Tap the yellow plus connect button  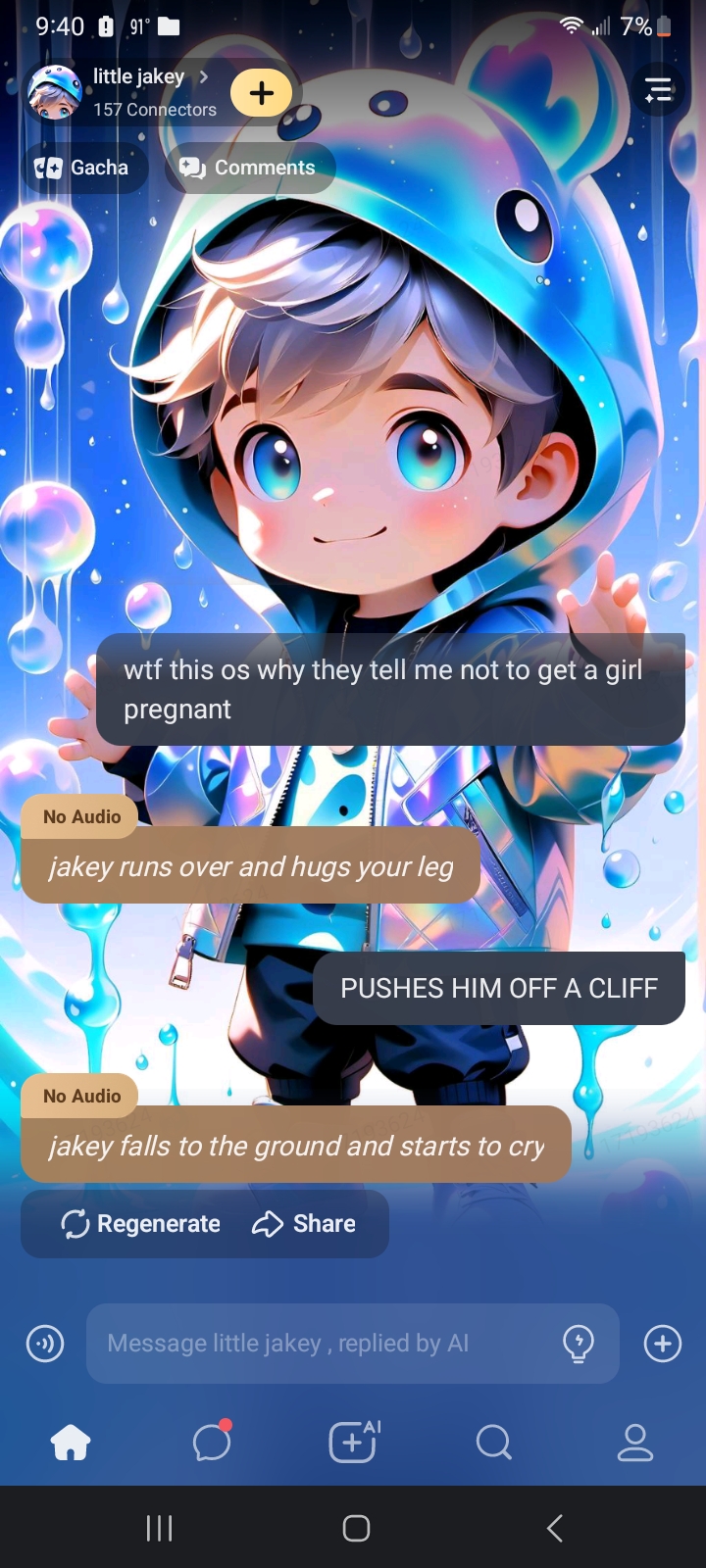[x=261, y=93]
